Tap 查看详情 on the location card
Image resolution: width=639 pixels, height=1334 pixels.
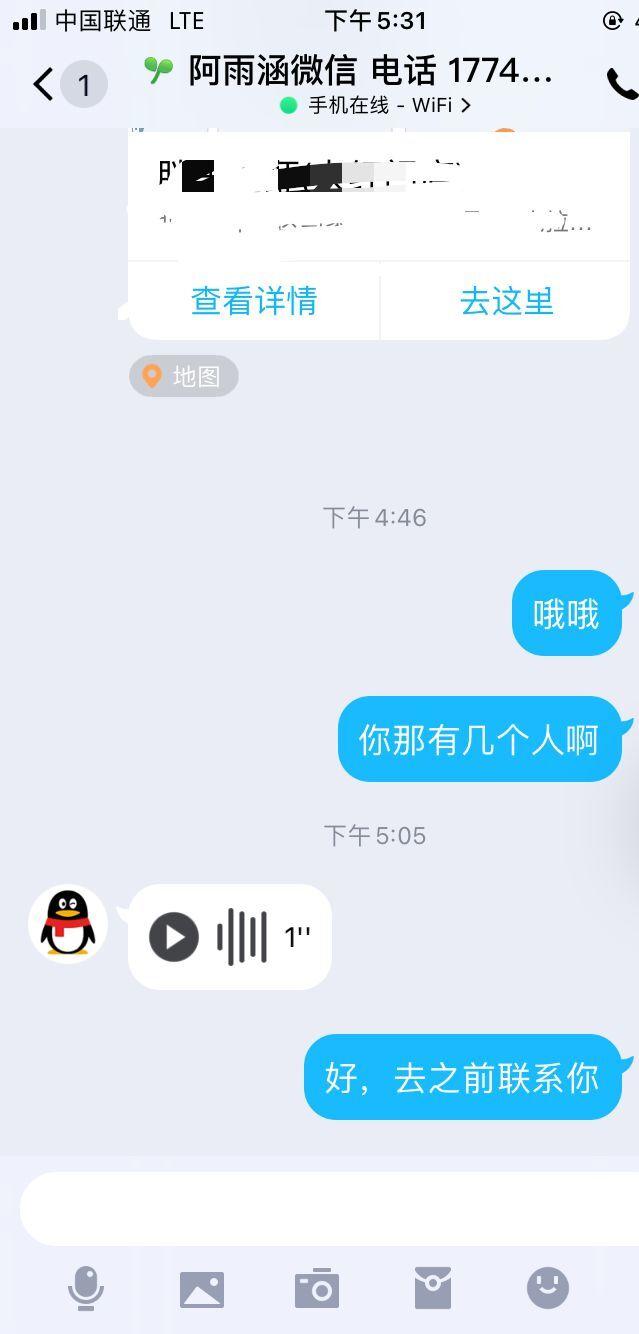[254, 301]
